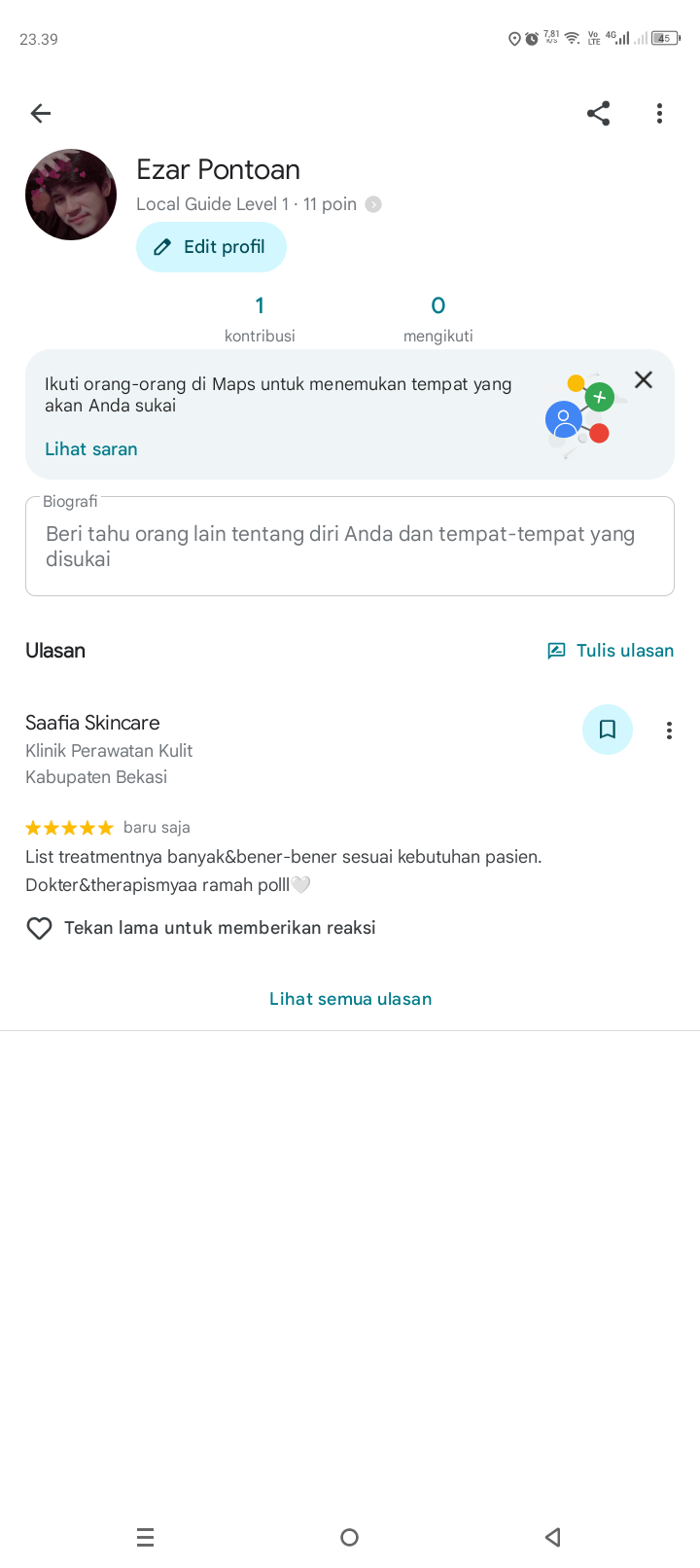Tap the Edit profil button
The width and height of the screenshot is (700, 1568).
click(211, 247)
